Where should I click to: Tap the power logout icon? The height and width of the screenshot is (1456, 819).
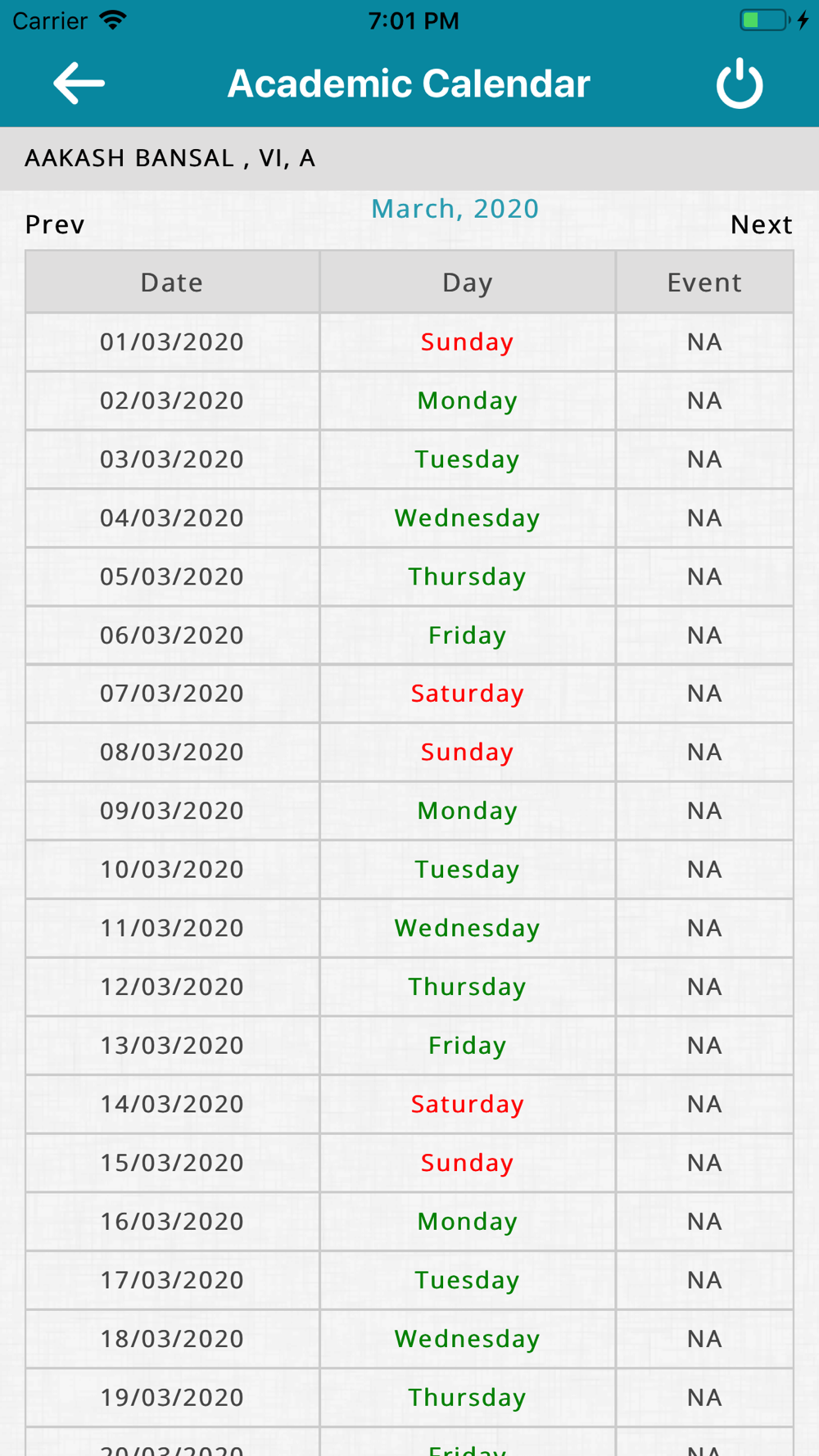740,83
